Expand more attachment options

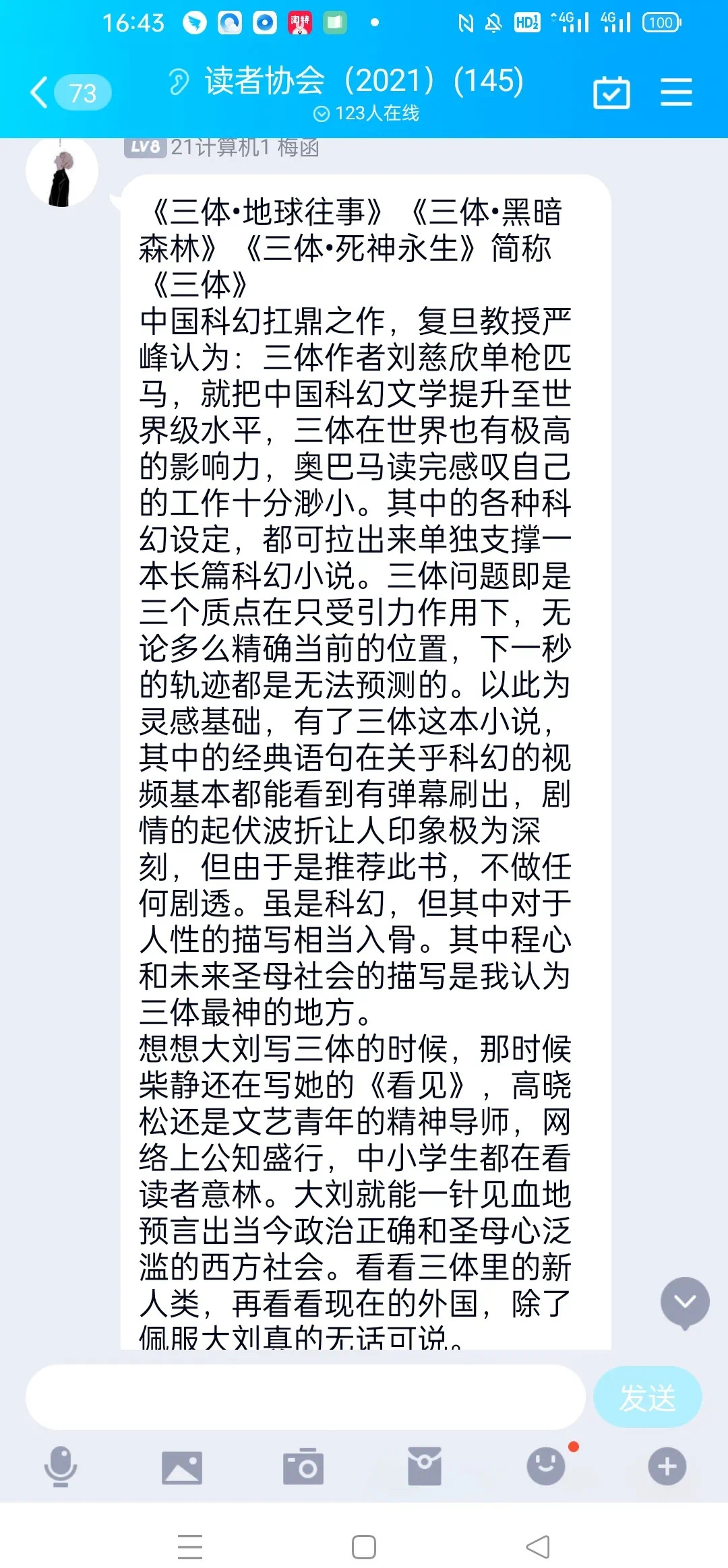click(x=667, y=1466)
